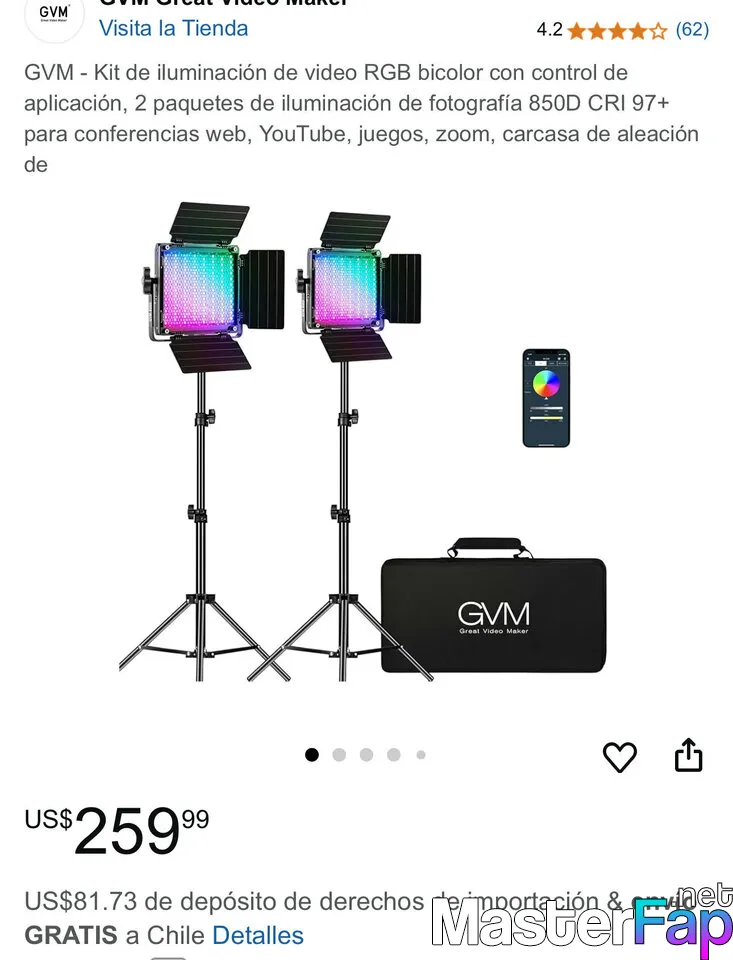The image size is (733, 960).
Task: Tap the image carousel page dots
Action: click(x=365, y=755)
